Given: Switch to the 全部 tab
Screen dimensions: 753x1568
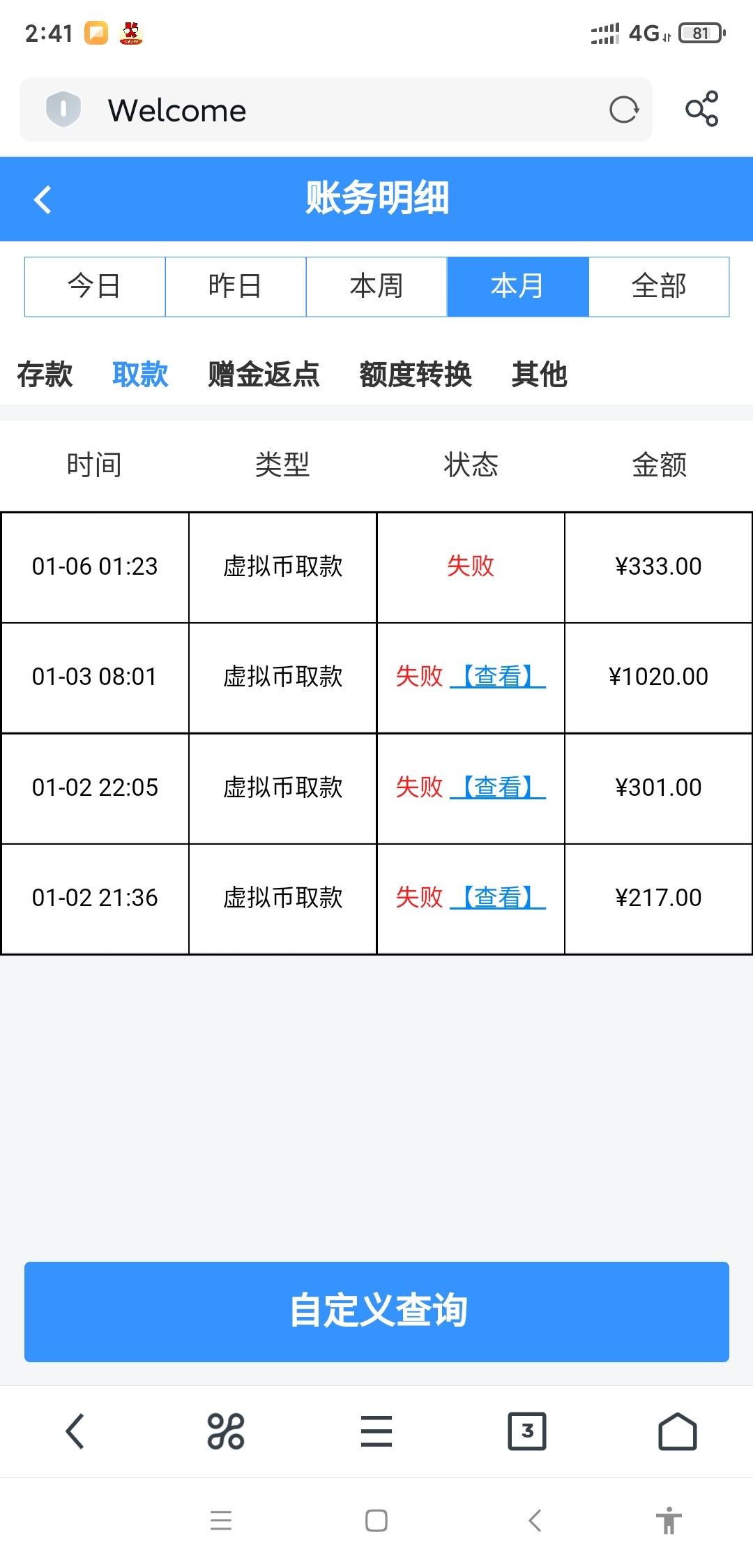Looking at the screenshot, I should tap(658, 286).
